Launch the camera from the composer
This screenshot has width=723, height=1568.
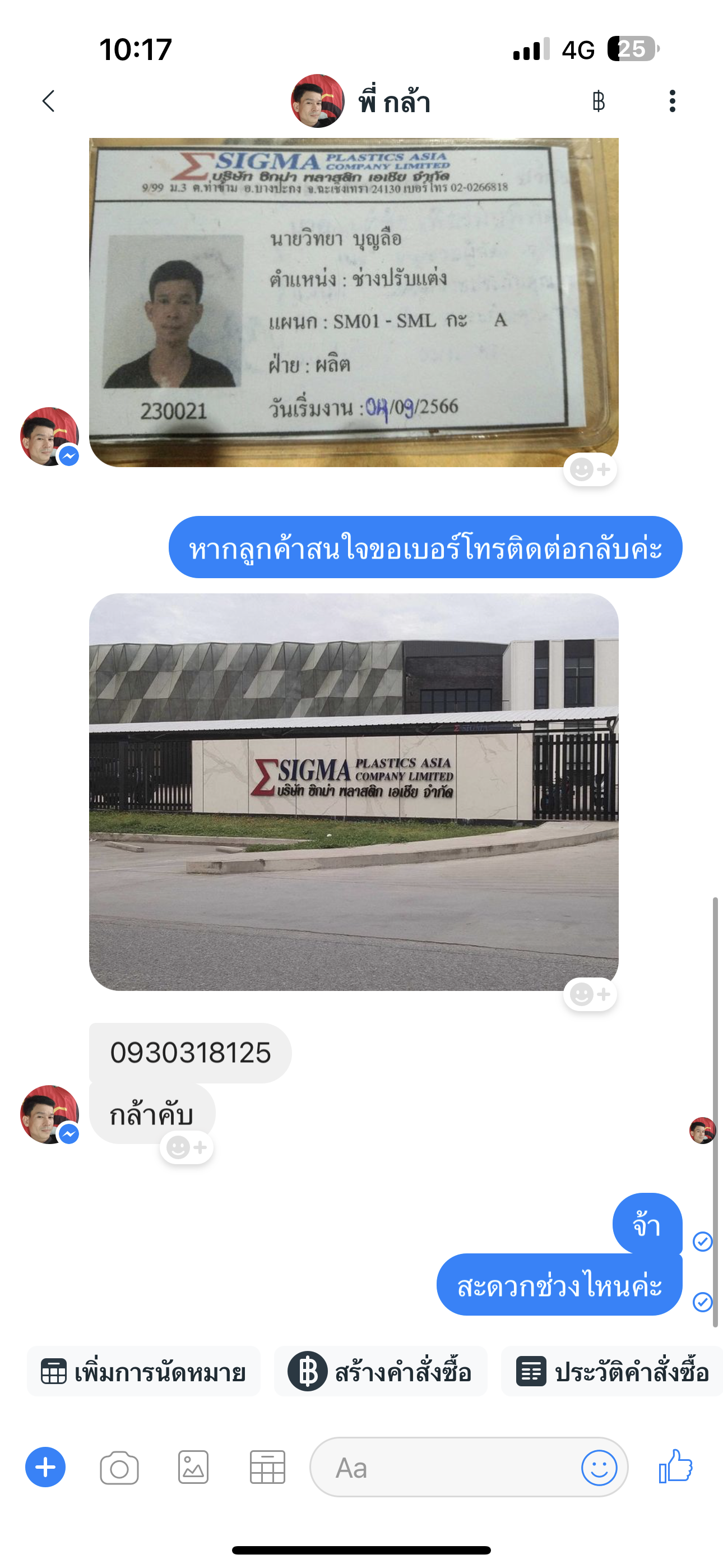pos(119,1468)
